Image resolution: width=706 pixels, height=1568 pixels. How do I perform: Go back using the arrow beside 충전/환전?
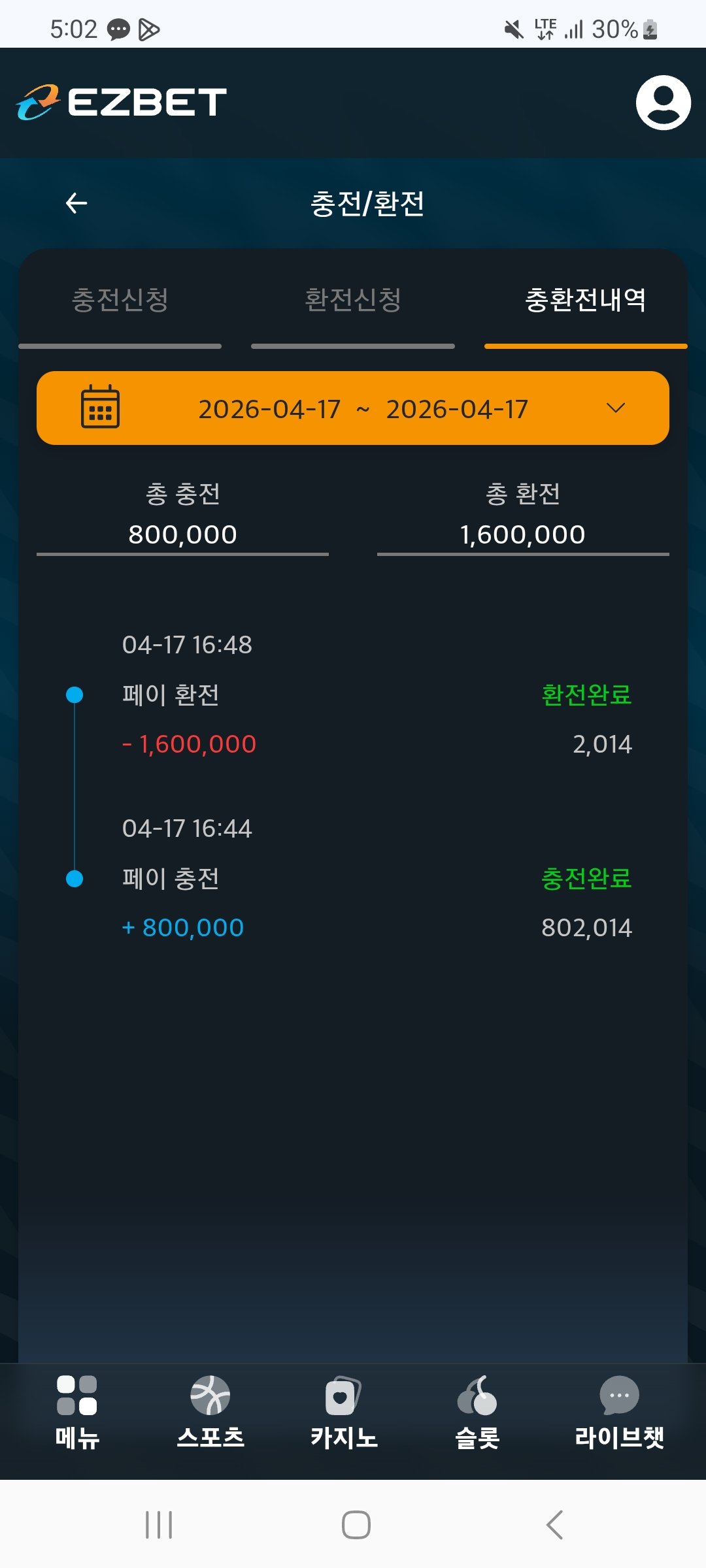(x=76, y=203)
